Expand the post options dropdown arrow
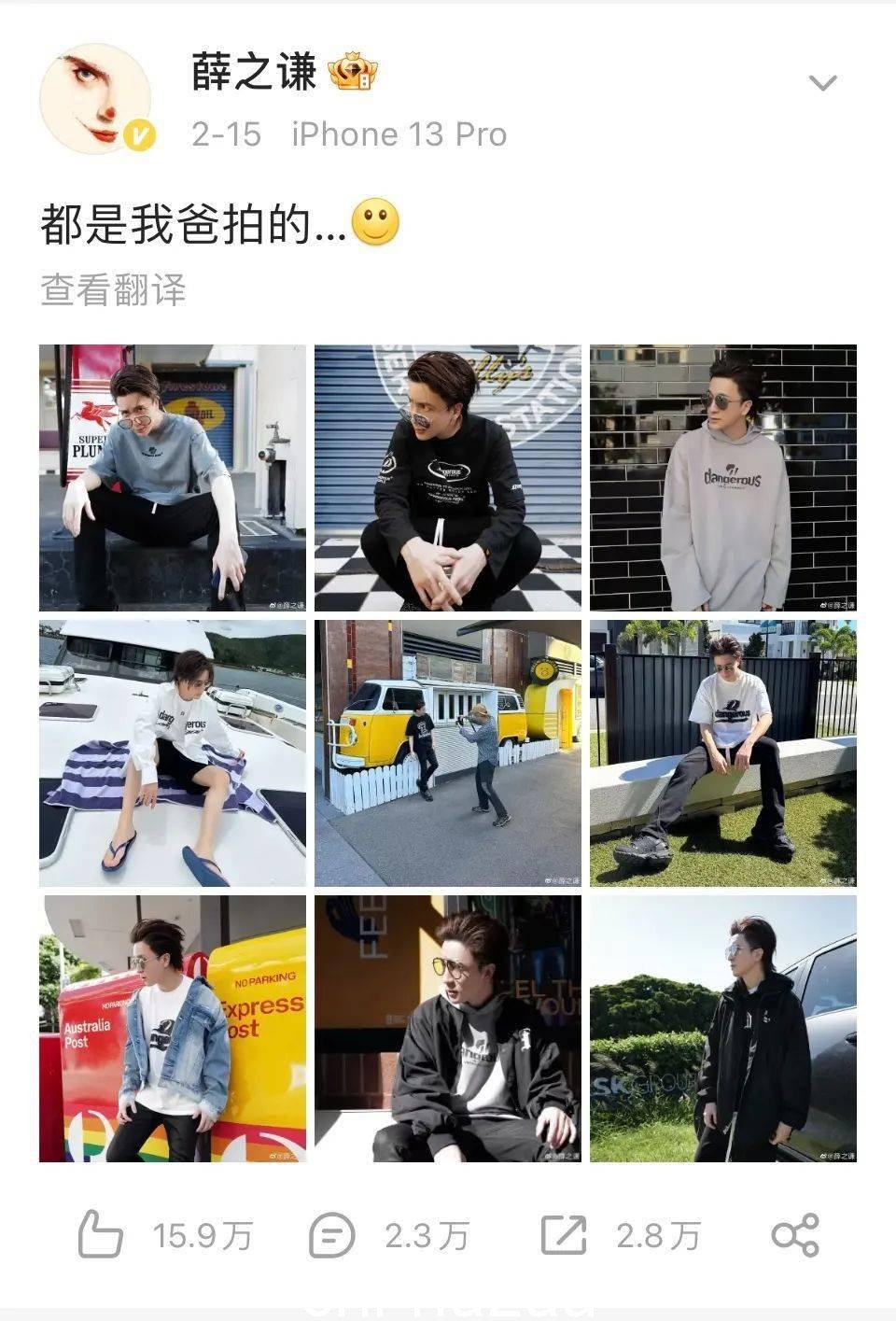Viewport: 896px width, 1321px height. pyautogui.click(x=821, y=84)
